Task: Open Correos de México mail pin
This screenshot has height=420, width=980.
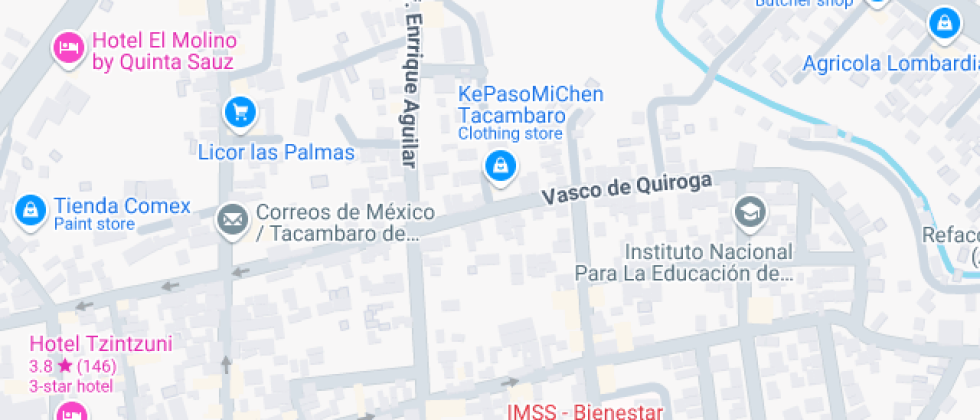Action: click(232, 221)
